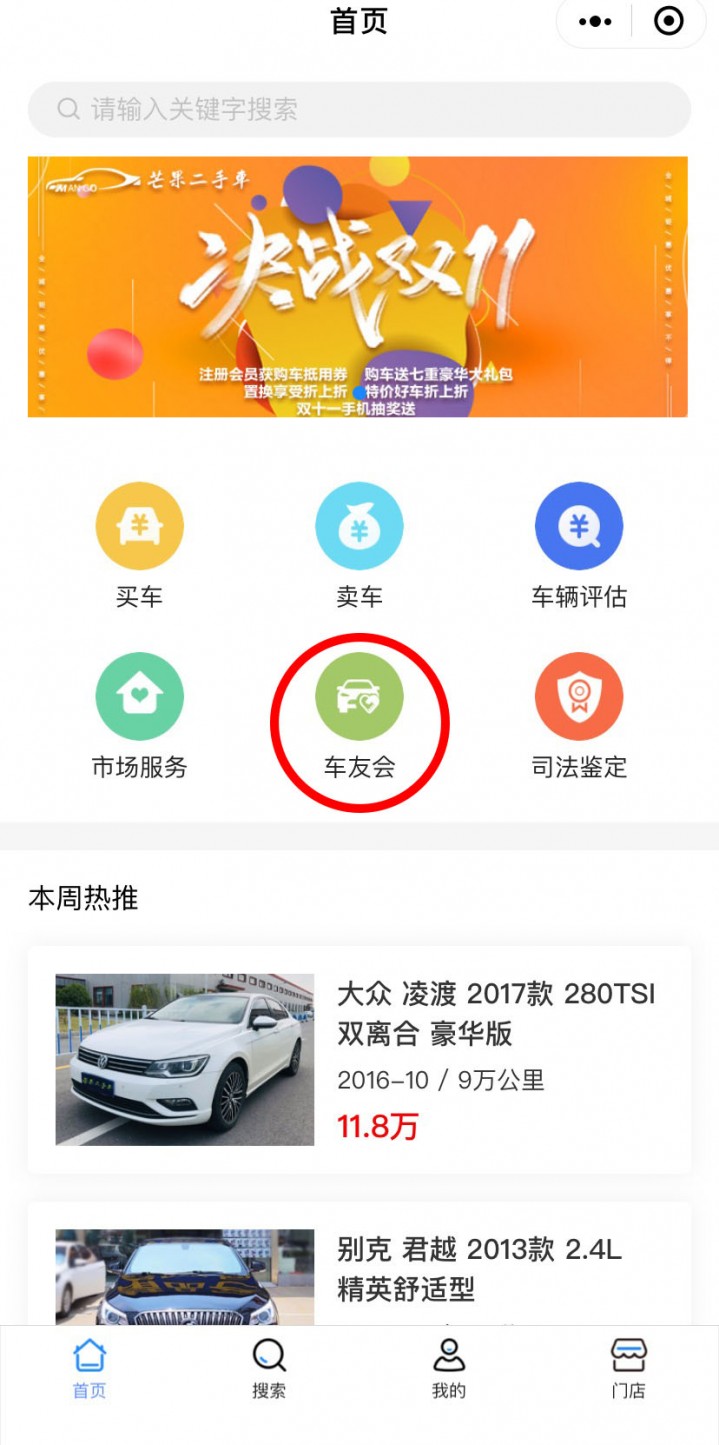Tap the keyword search field

click(x=358, y=109)
